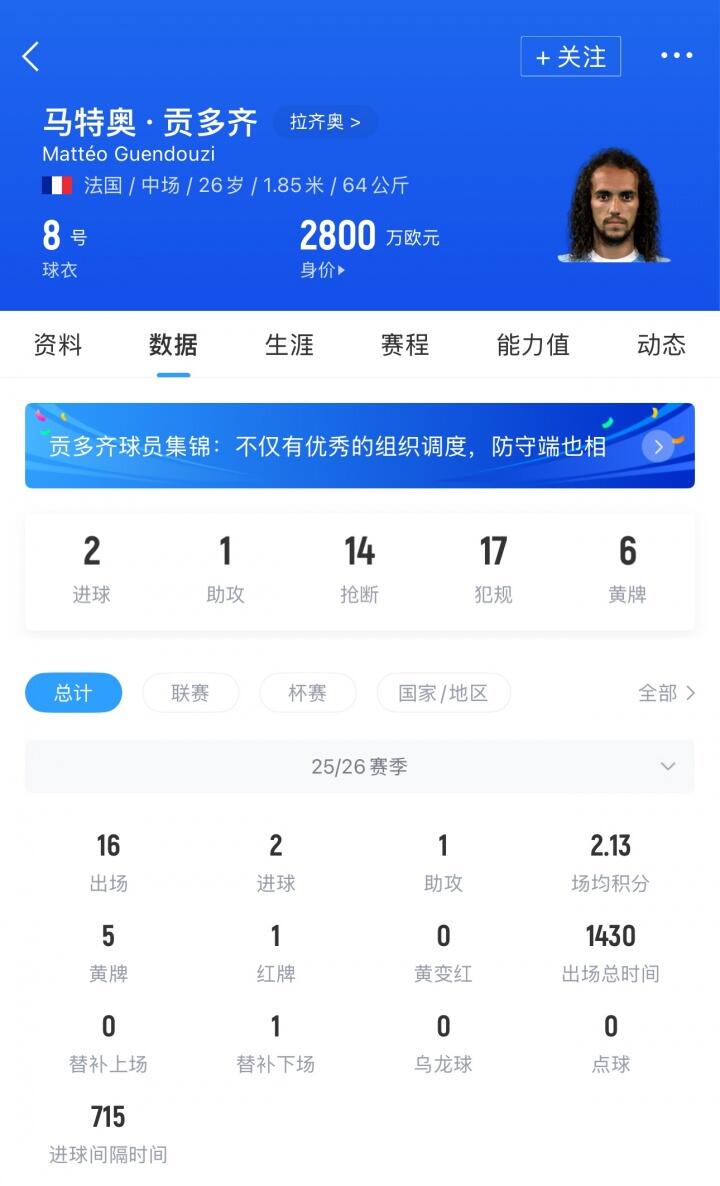Open the 赛程 tab

pos(405,345)
